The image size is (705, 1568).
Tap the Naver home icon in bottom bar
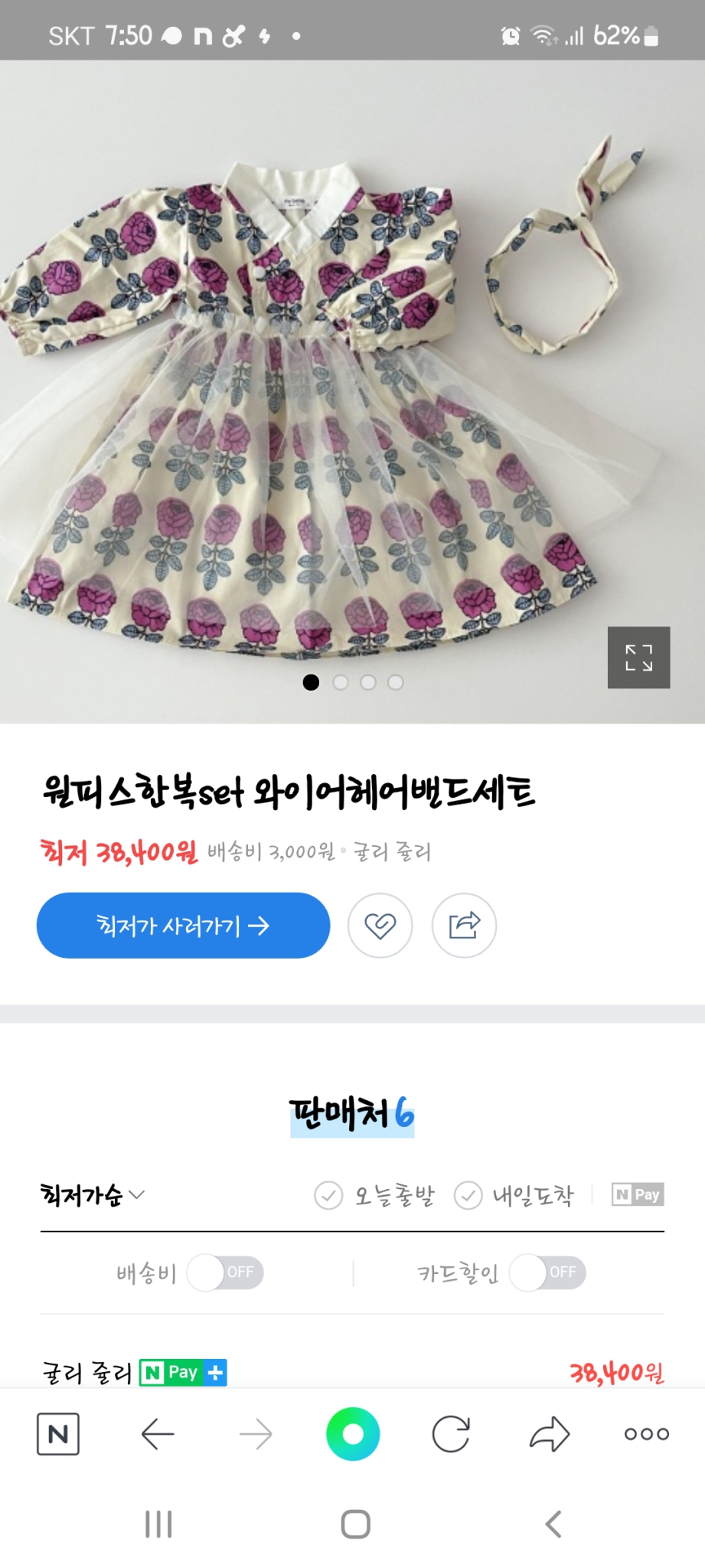tap(57, 1434)
